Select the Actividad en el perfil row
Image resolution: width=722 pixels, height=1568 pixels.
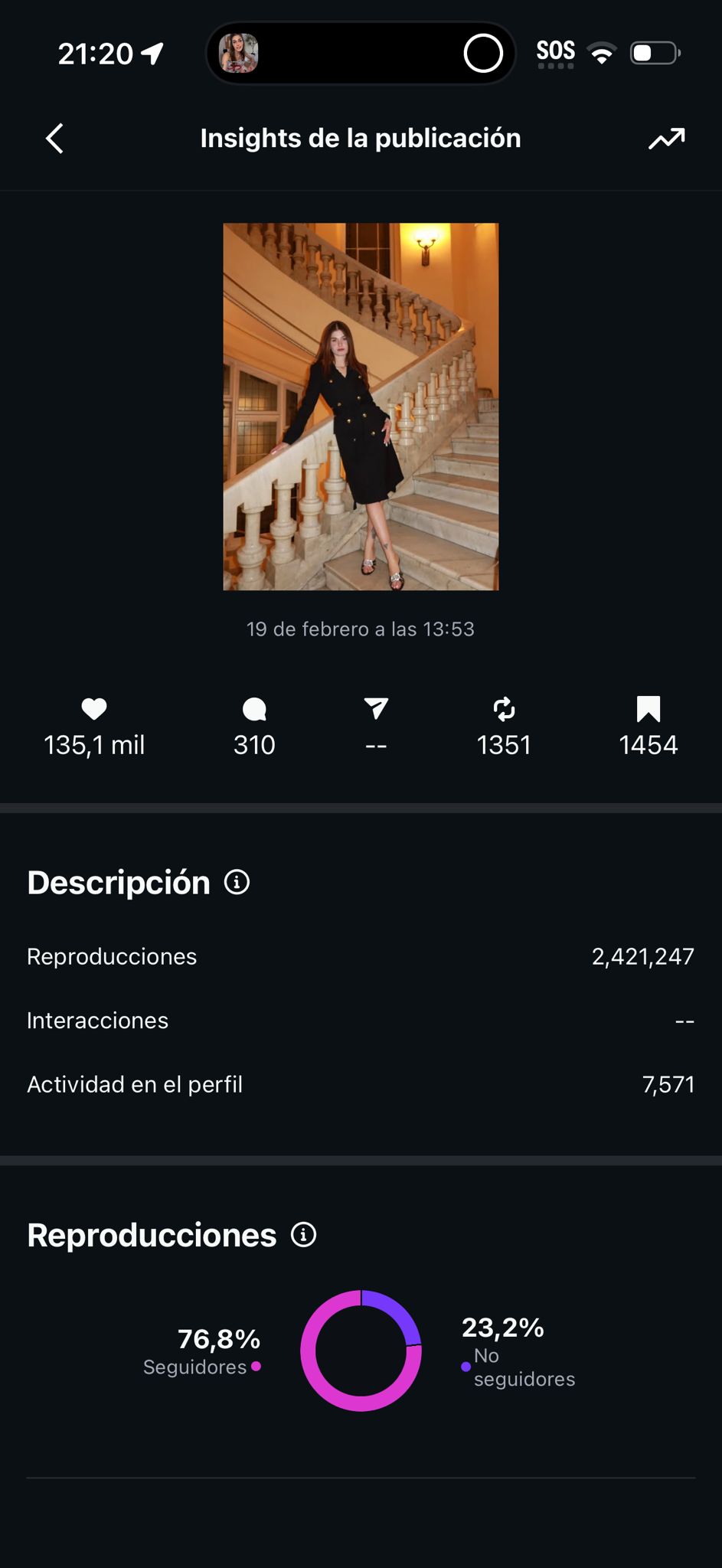click(360, 1084)
